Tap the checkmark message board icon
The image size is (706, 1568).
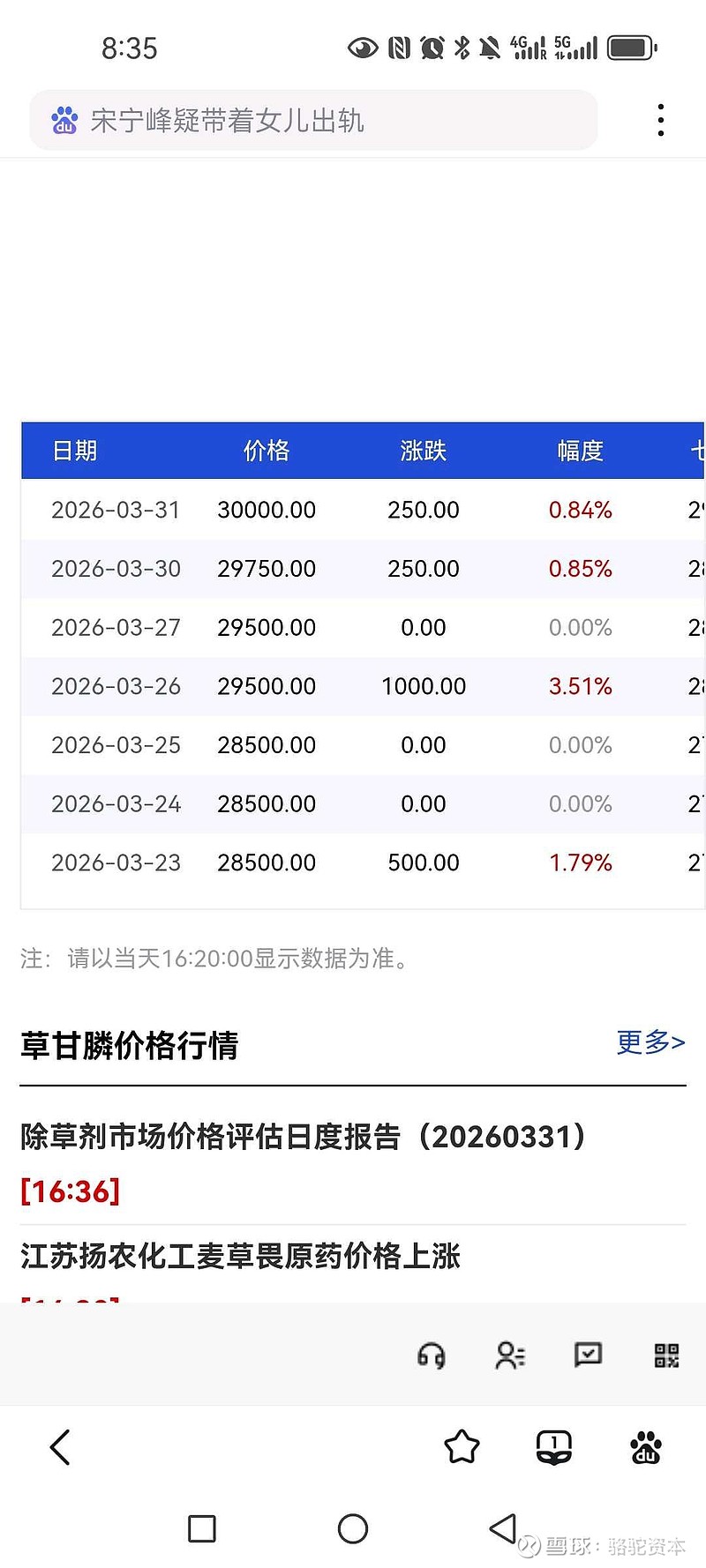pos(588,1355)
